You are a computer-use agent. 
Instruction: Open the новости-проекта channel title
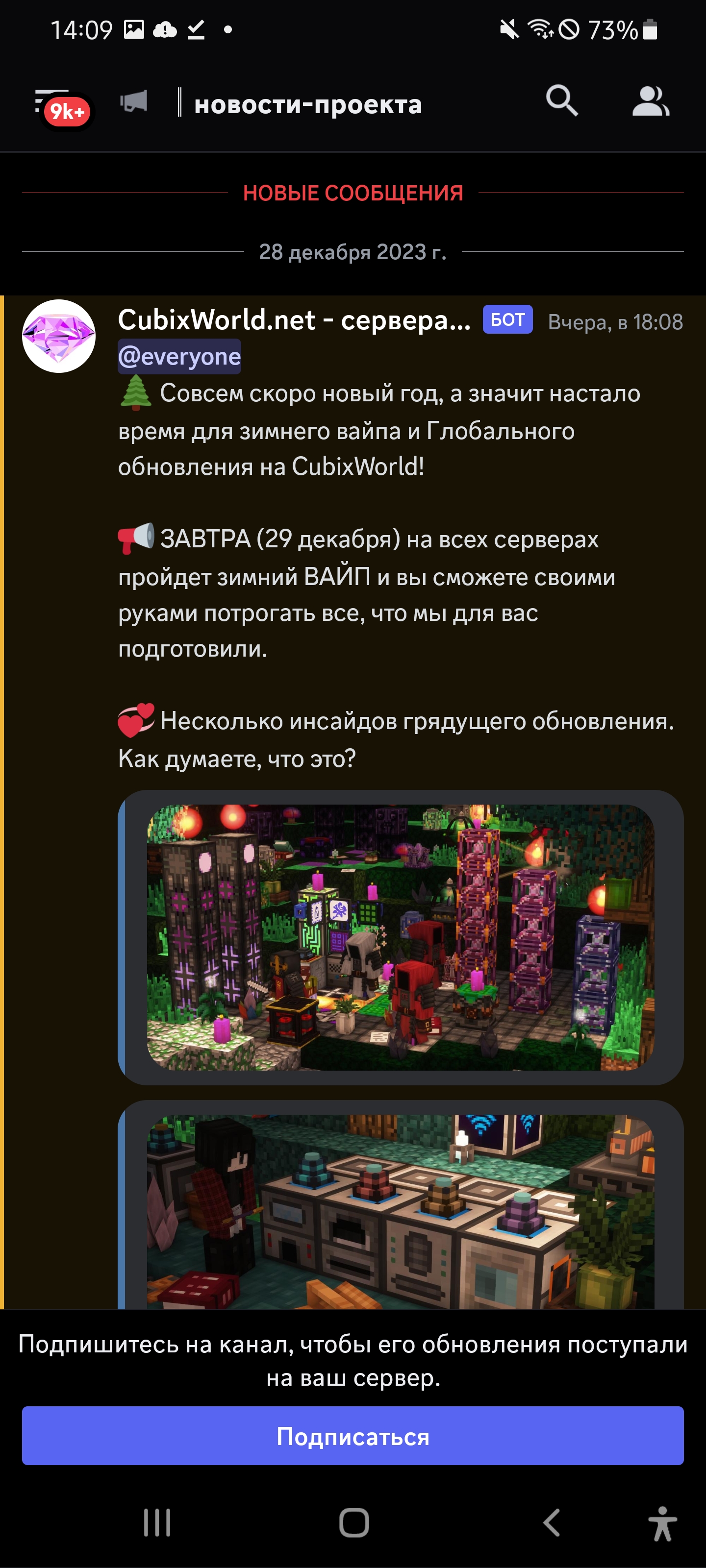click(x=307, y=105)
